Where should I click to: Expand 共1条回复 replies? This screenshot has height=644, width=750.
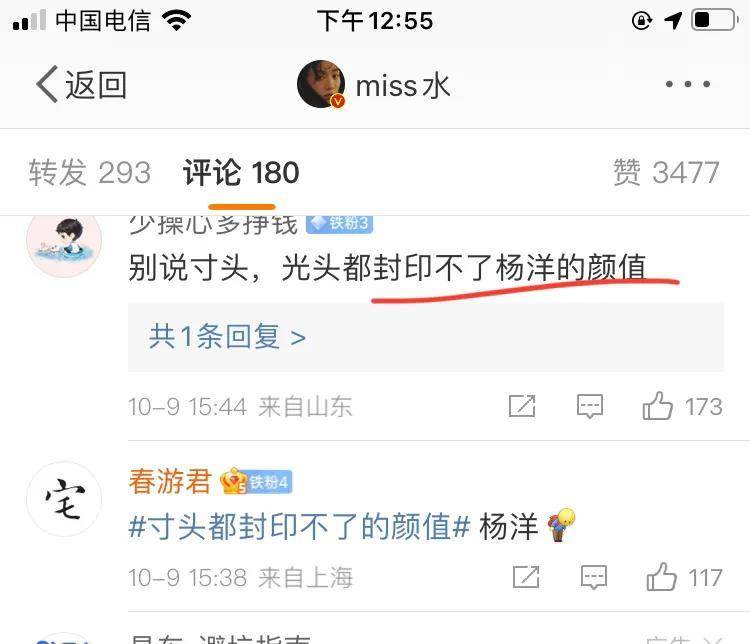pyautogui.click(x=227, y=336)
